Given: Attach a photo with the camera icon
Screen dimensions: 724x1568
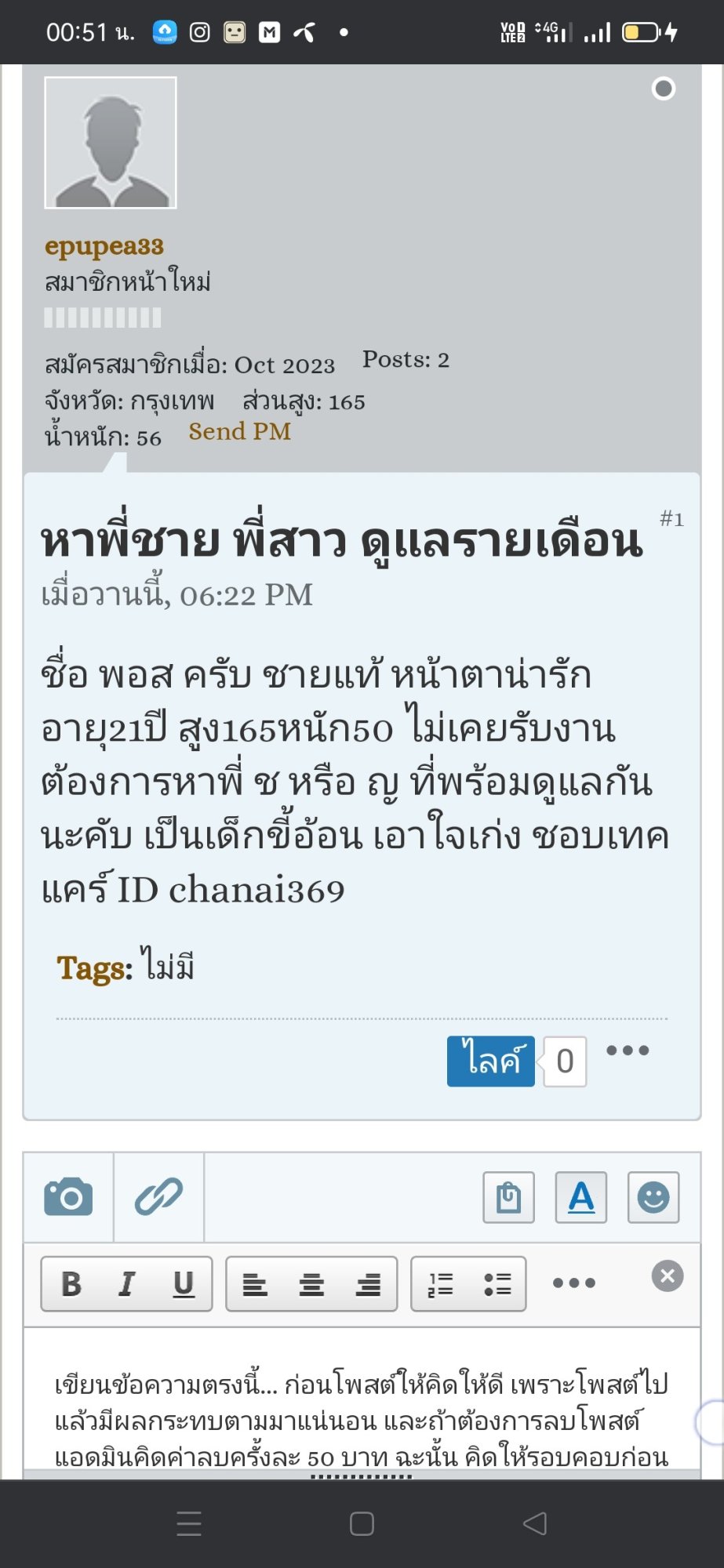Looking at the screenshot, I should (x=68, y=1197).
